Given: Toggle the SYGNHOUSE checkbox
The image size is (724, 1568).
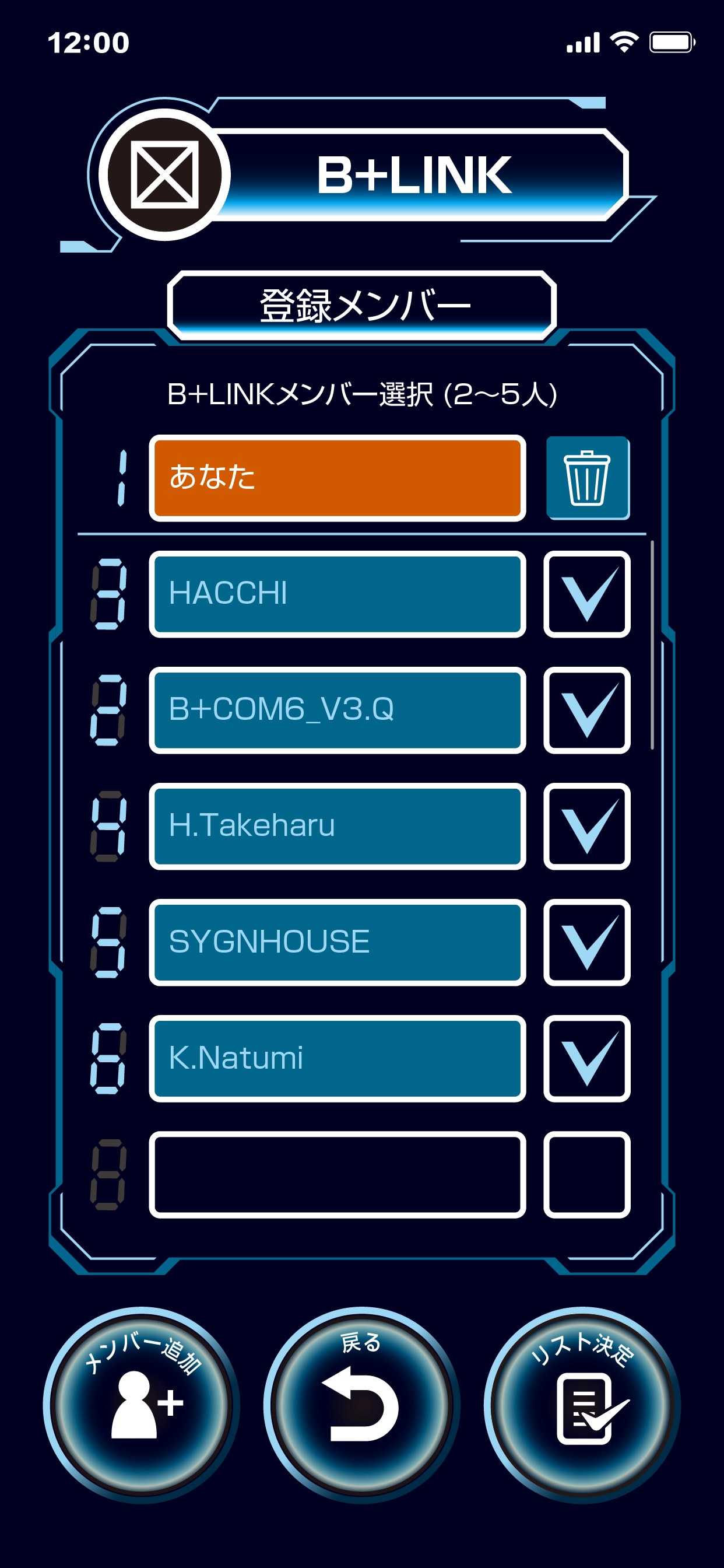Looking at the screenshot, I should 586,942.
